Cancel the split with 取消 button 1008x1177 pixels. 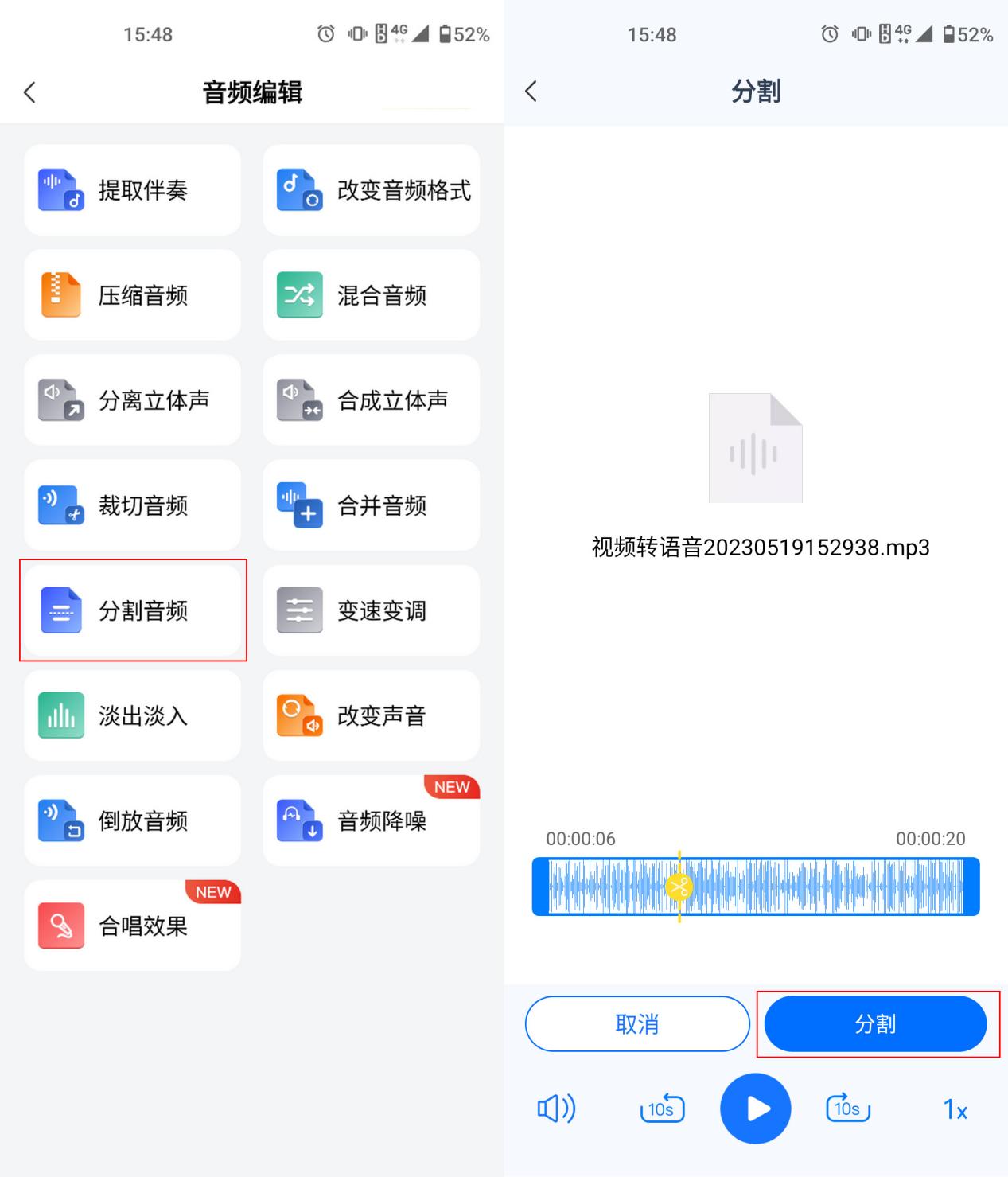pos(636,1023)
